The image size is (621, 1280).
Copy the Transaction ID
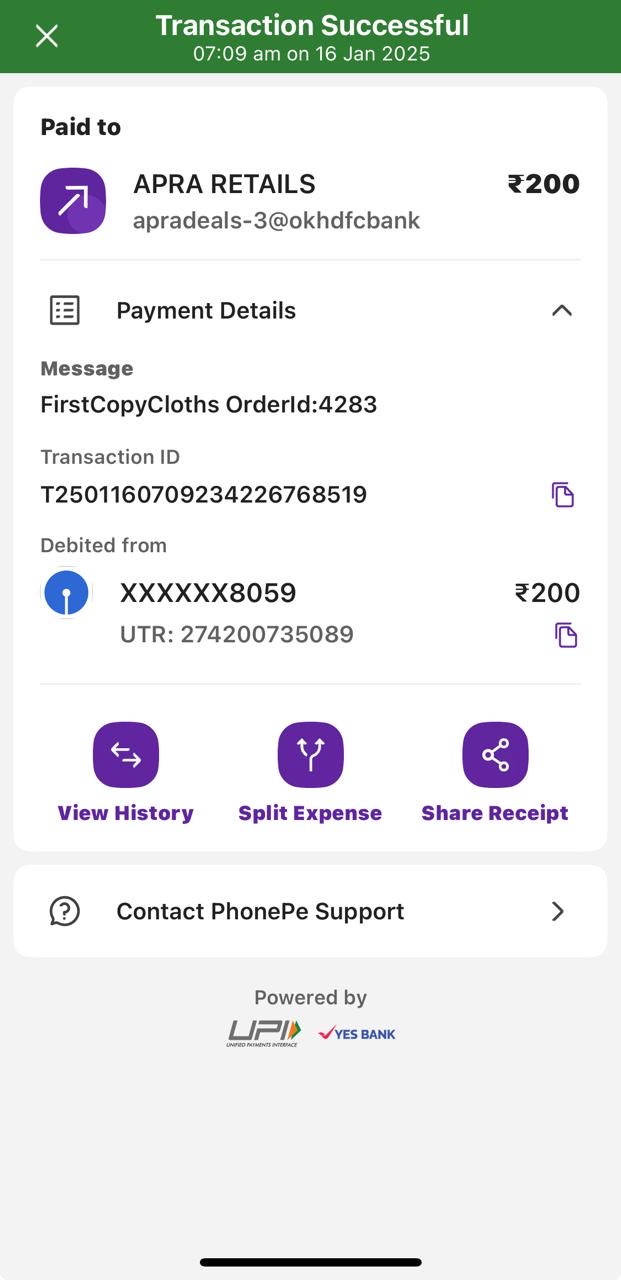[564, 495]
